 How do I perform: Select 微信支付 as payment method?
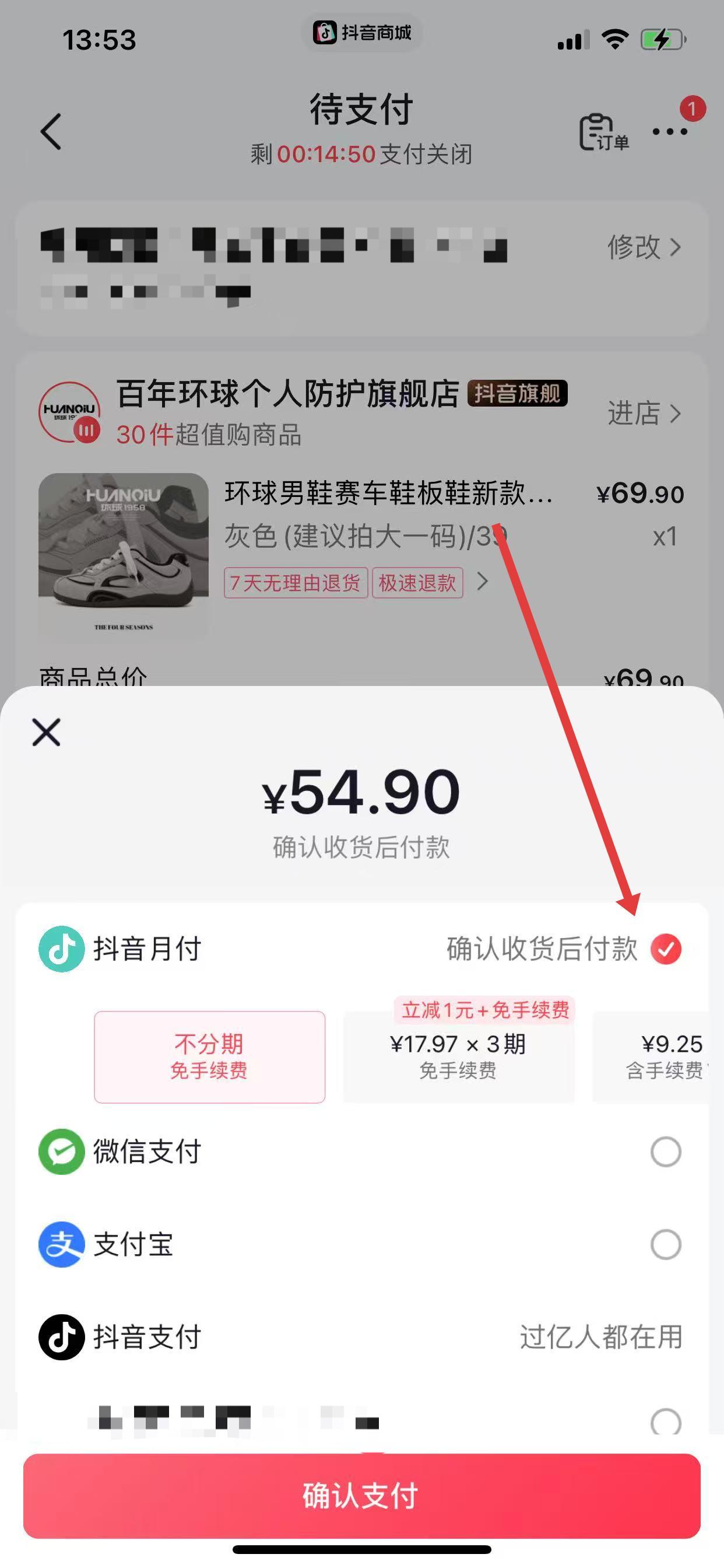[x=666, y=1151]
